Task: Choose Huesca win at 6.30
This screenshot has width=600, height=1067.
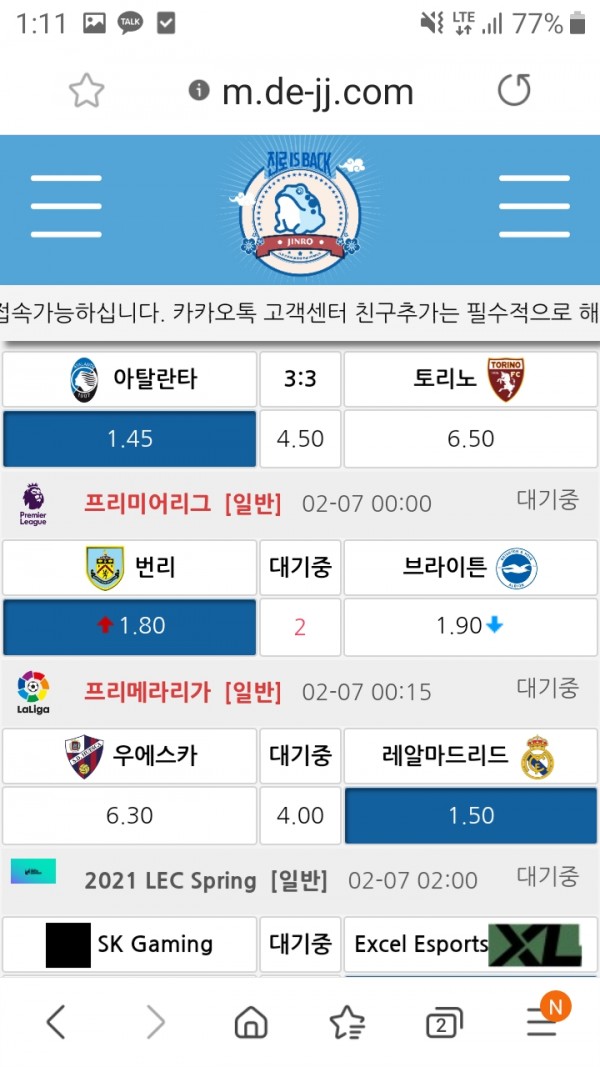Action: [130, 815]
